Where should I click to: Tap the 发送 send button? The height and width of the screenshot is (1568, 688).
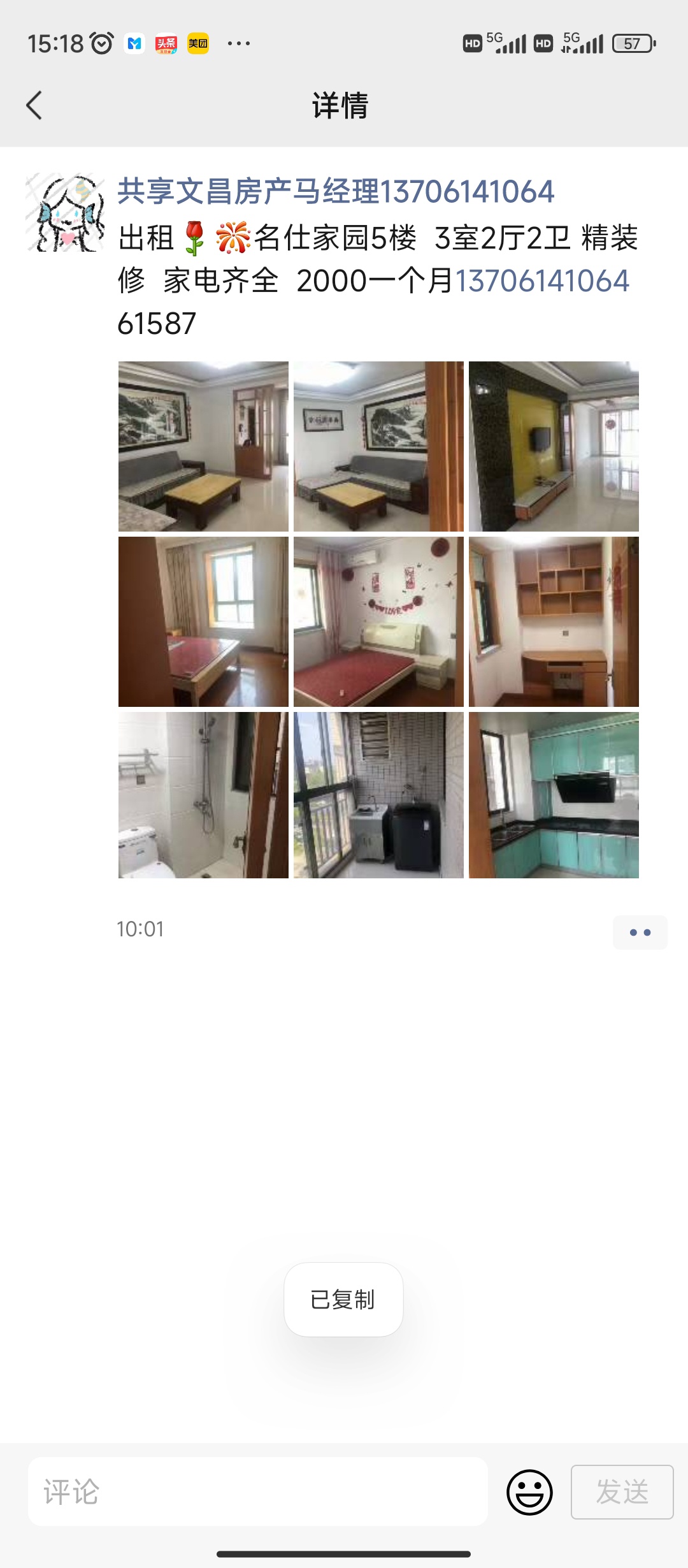pyautogui.click(x=622, y=1492)
